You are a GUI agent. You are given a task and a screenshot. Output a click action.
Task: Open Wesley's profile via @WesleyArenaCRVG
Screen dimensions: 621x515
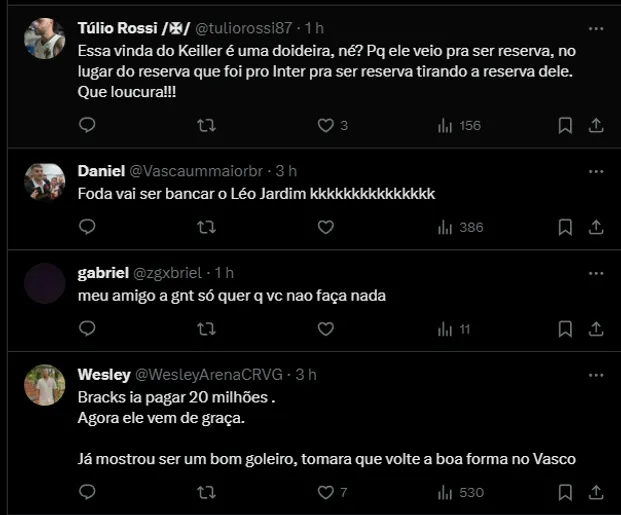(x=209, y=374)
